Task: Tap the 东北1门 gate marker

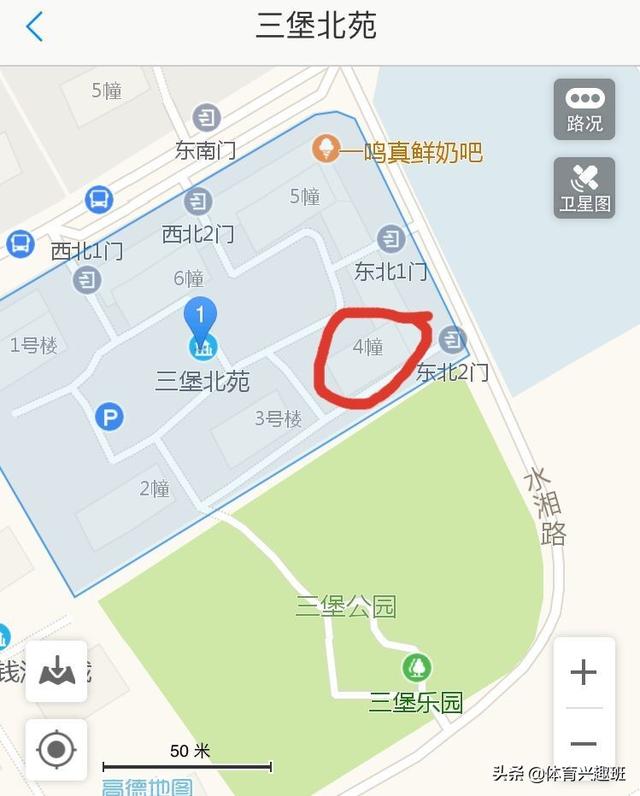Action: click(391, 239)
